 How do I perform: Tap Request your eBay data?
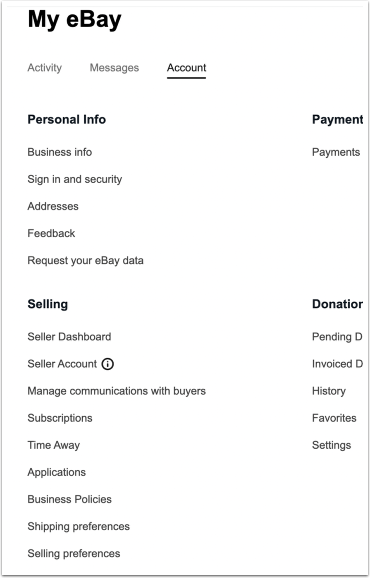85,261
